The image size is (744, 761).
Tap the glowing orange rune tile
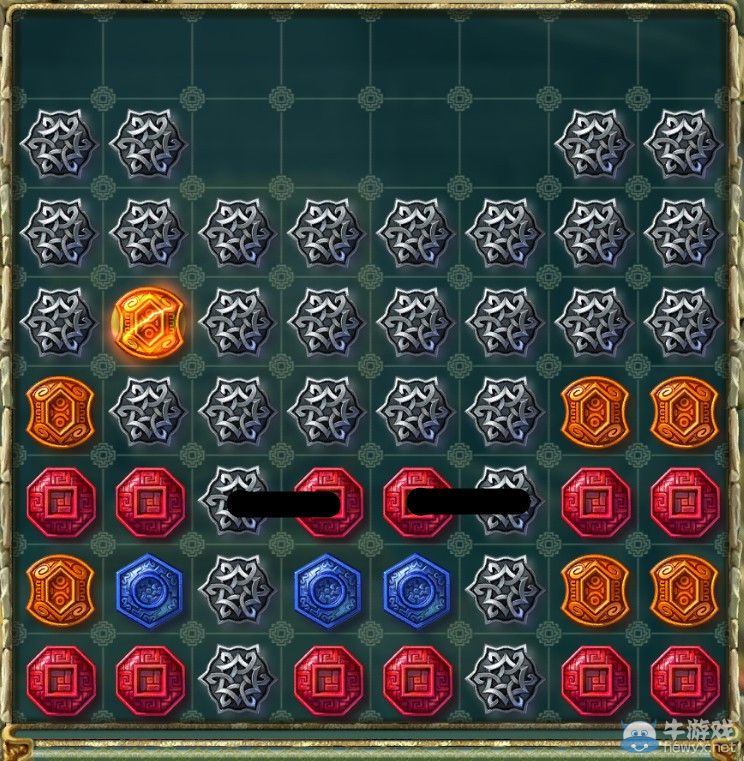point(147,321)
